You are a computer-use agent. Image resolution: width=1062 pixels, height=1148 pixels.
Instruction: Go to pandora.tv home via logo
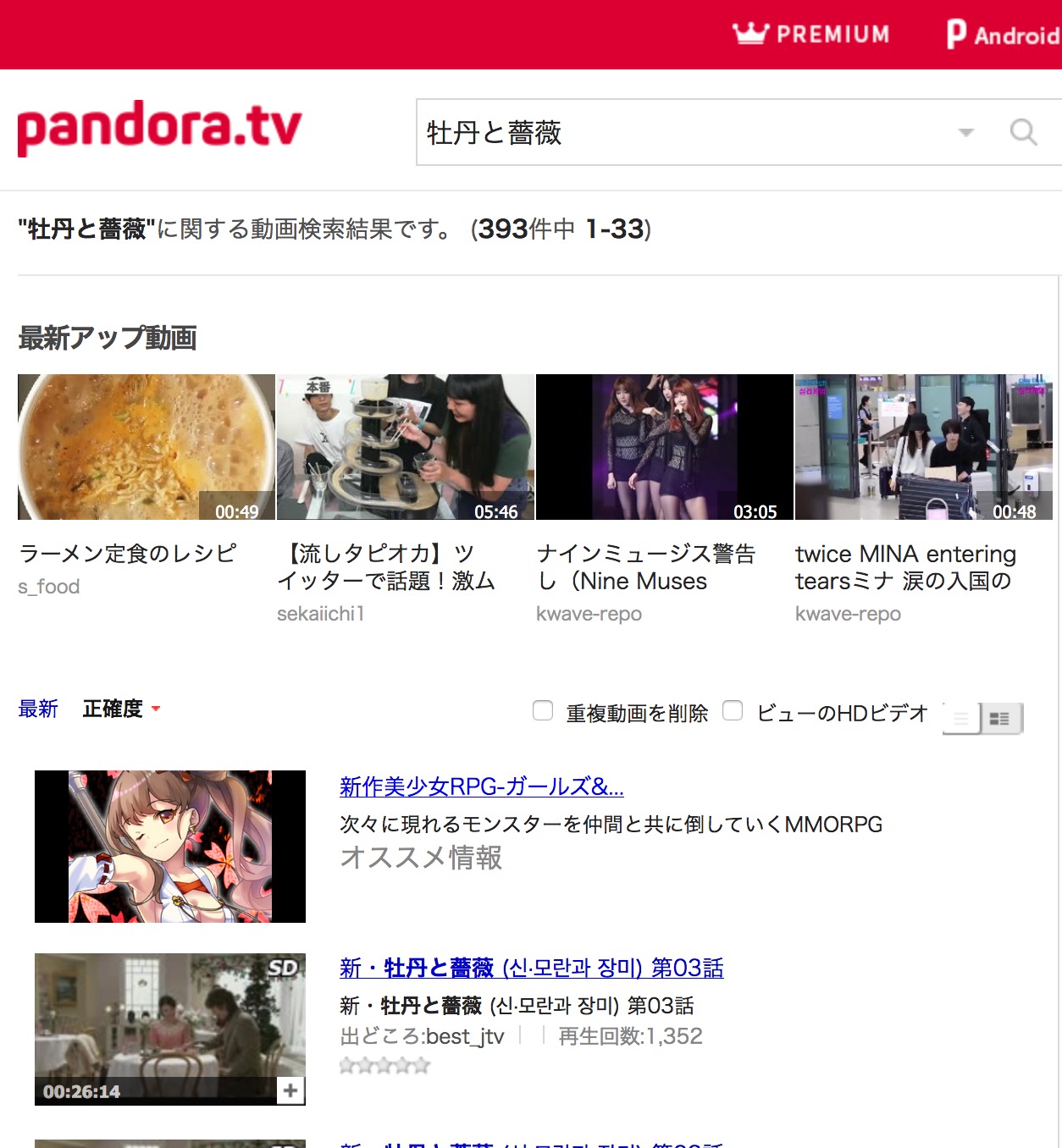pos(159,129)
